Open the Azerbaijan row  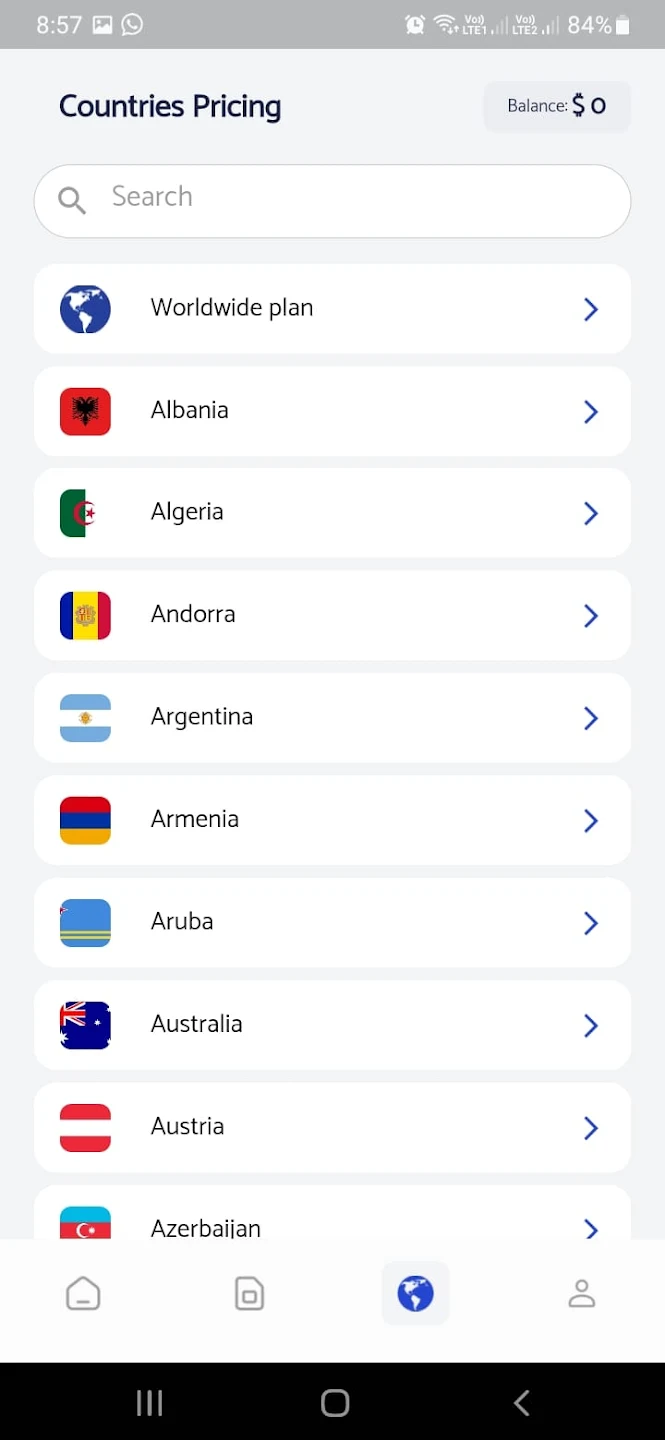coord(332,1221)
